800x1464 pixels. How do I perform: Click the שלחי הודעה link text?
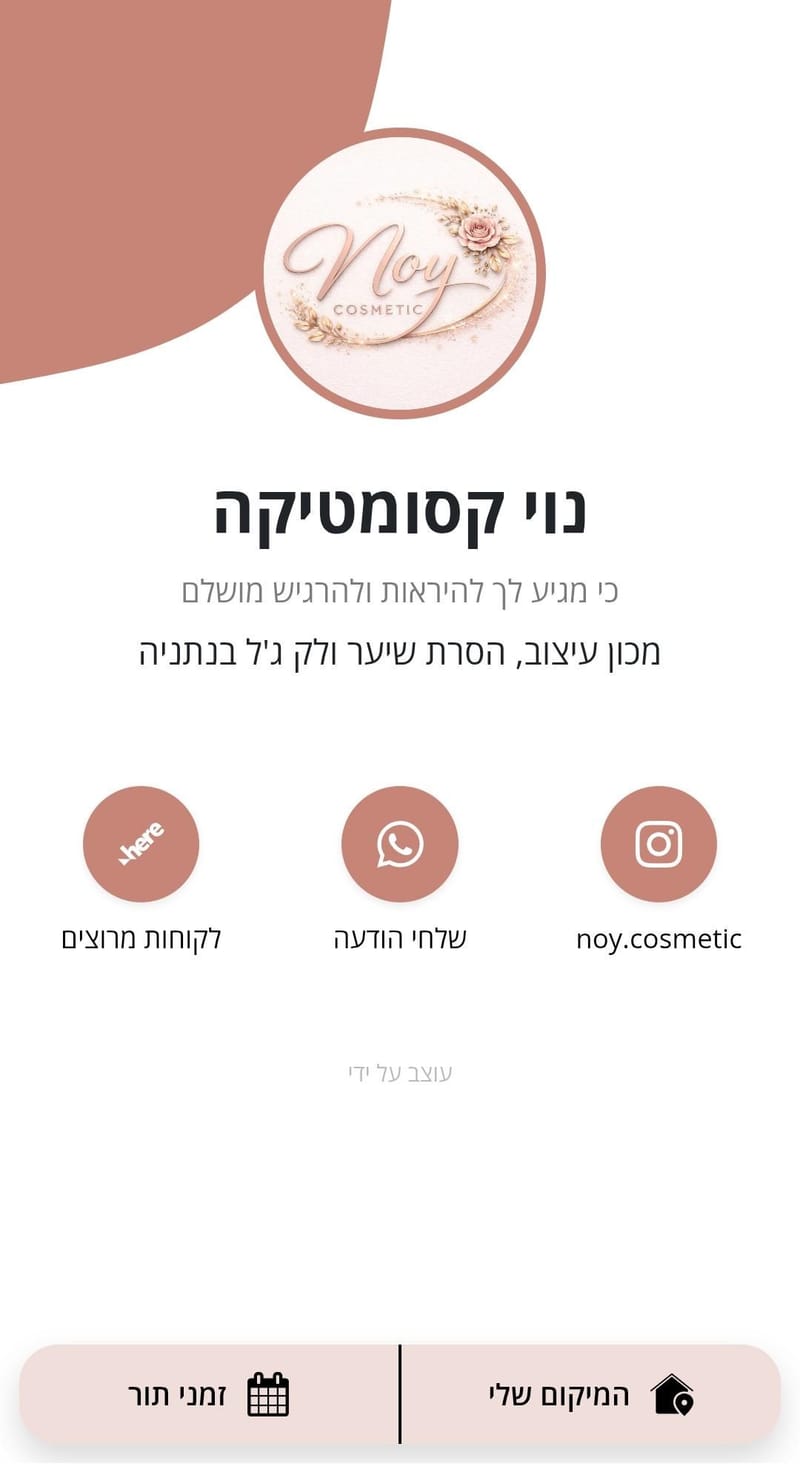pos(400,938)
